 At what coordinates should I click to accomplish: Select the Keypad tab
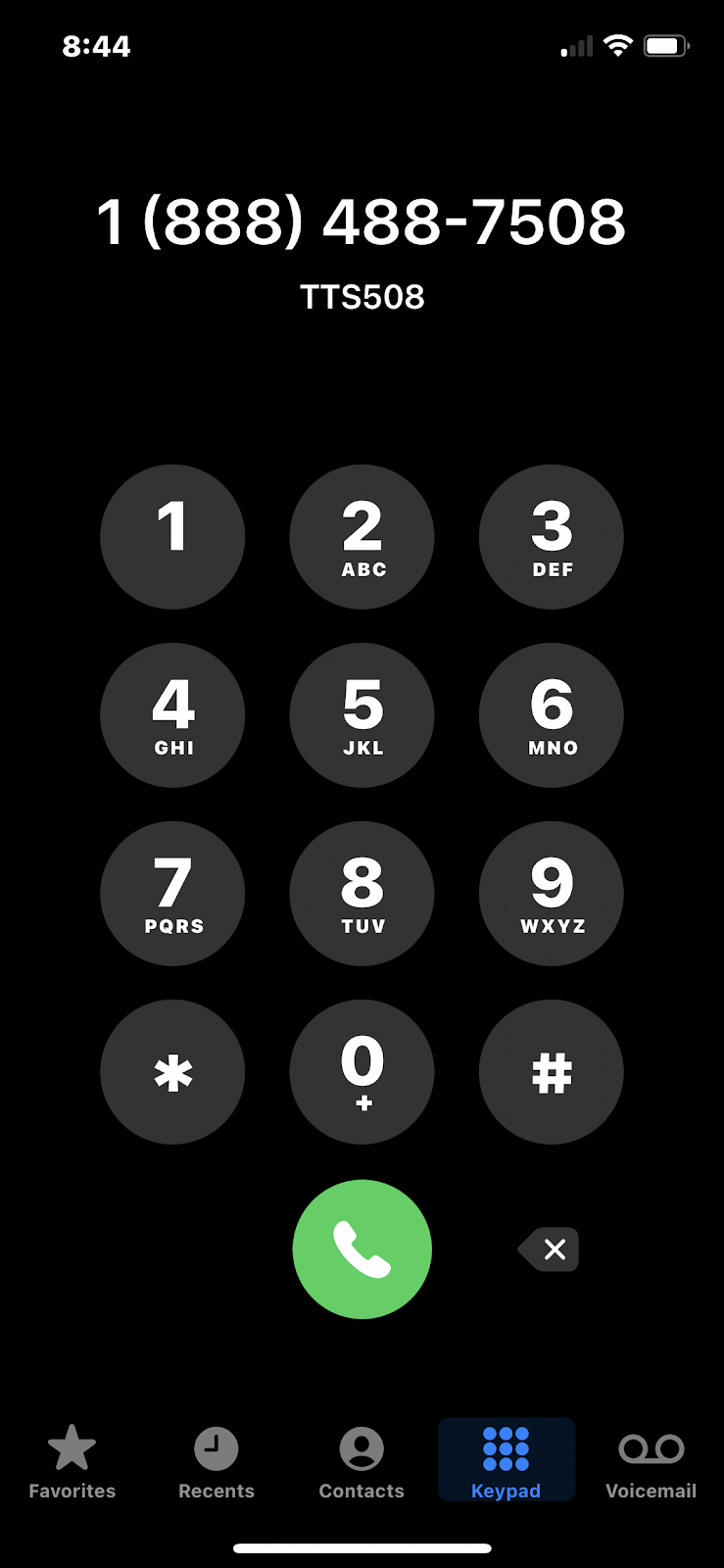506,1461
